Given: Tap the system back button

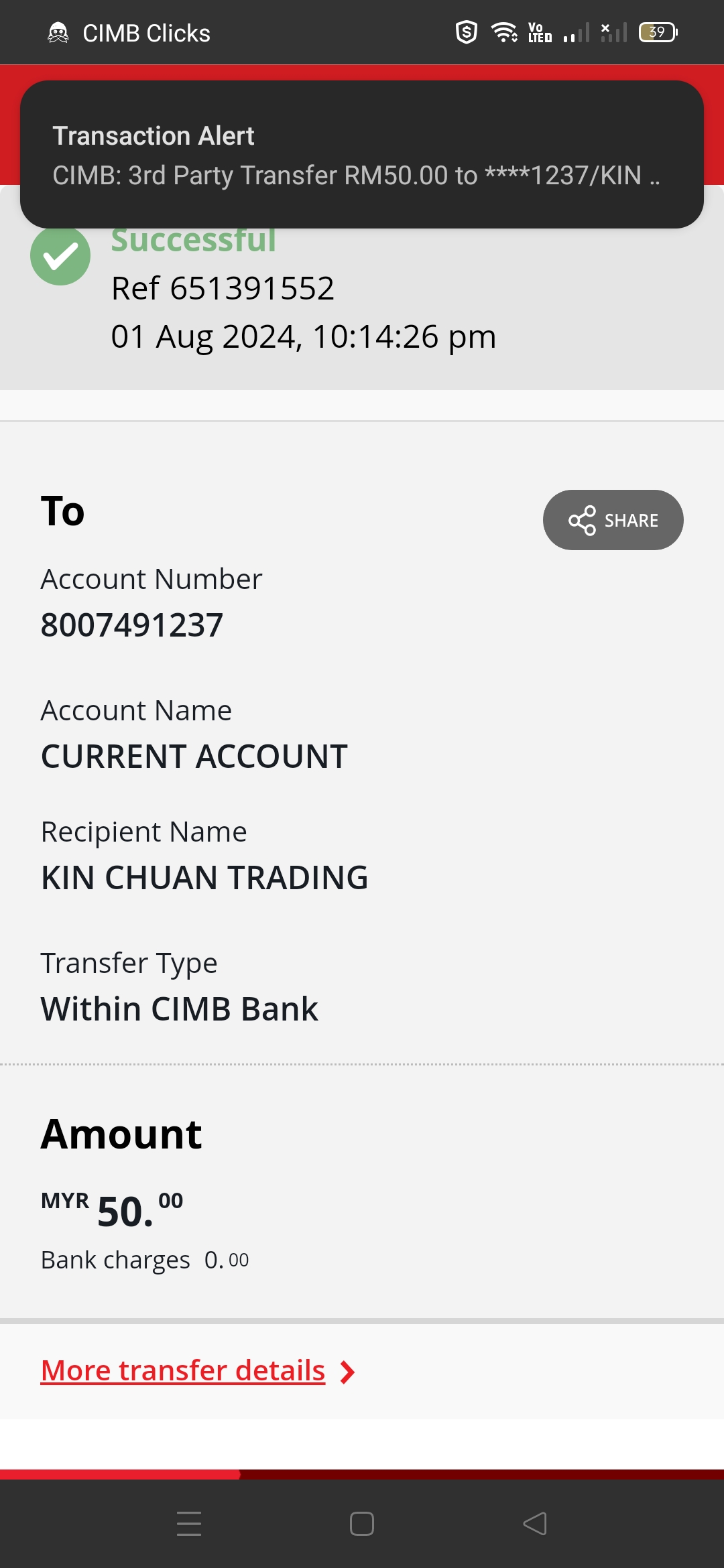Looking at the screenshot, I should click(x=535, y=1523).
